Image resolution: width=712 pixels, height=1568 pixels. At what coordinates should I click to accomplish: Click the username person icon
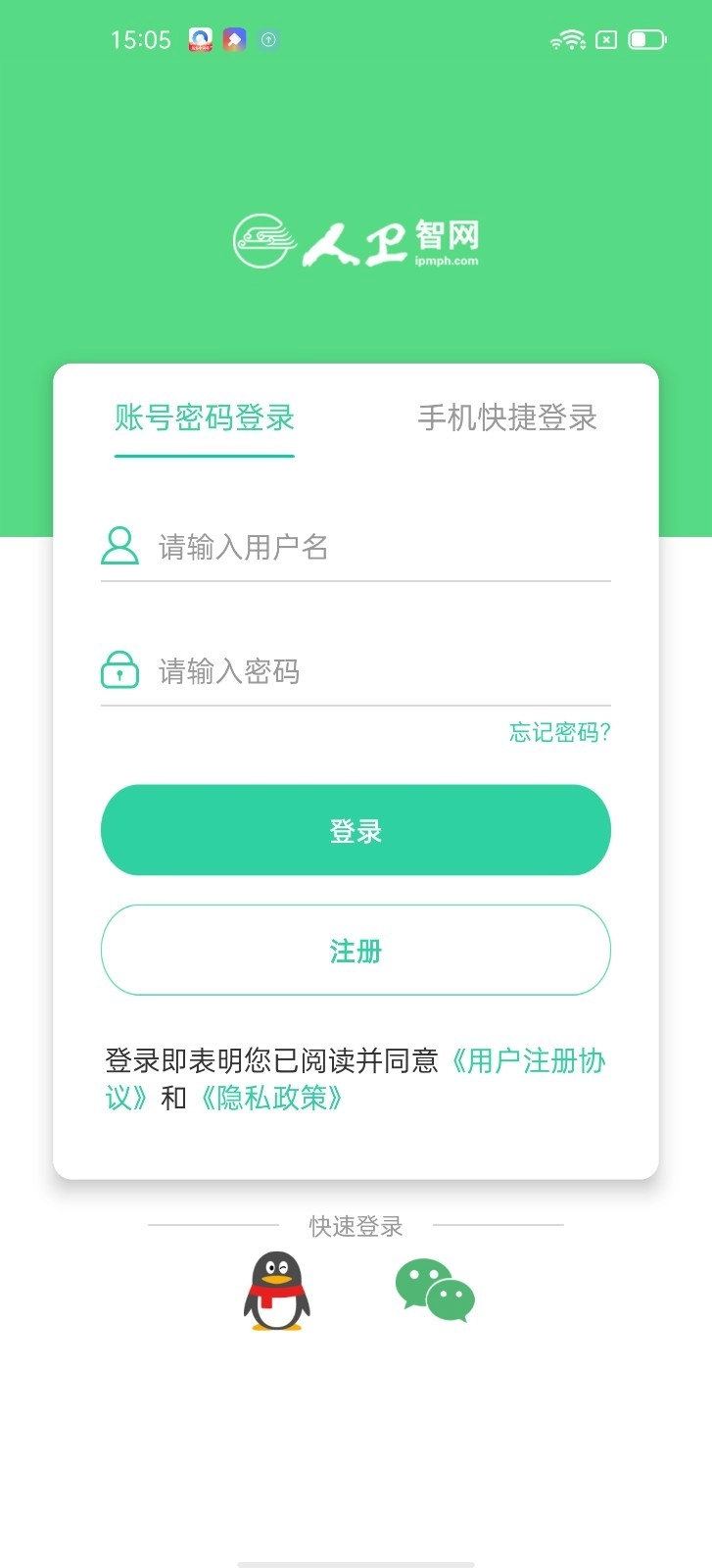coord(119,546)
